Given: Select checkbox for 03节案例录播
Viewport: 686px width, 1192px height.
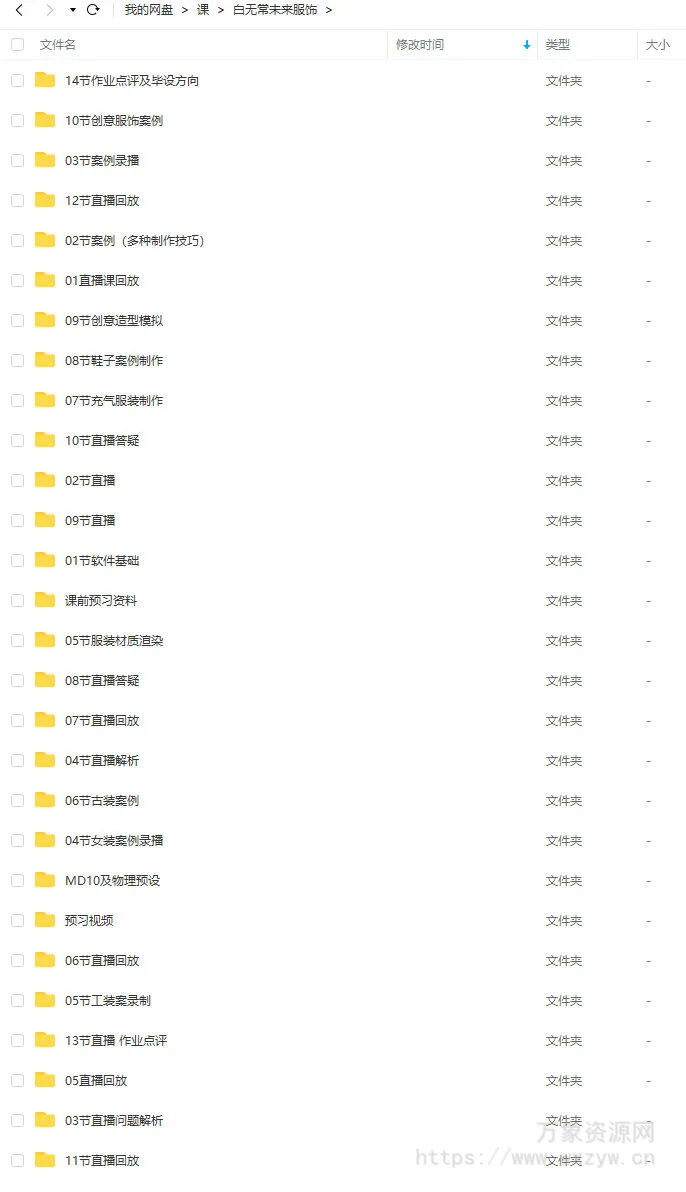Looking at the screenshot, I should click(17, 161).
